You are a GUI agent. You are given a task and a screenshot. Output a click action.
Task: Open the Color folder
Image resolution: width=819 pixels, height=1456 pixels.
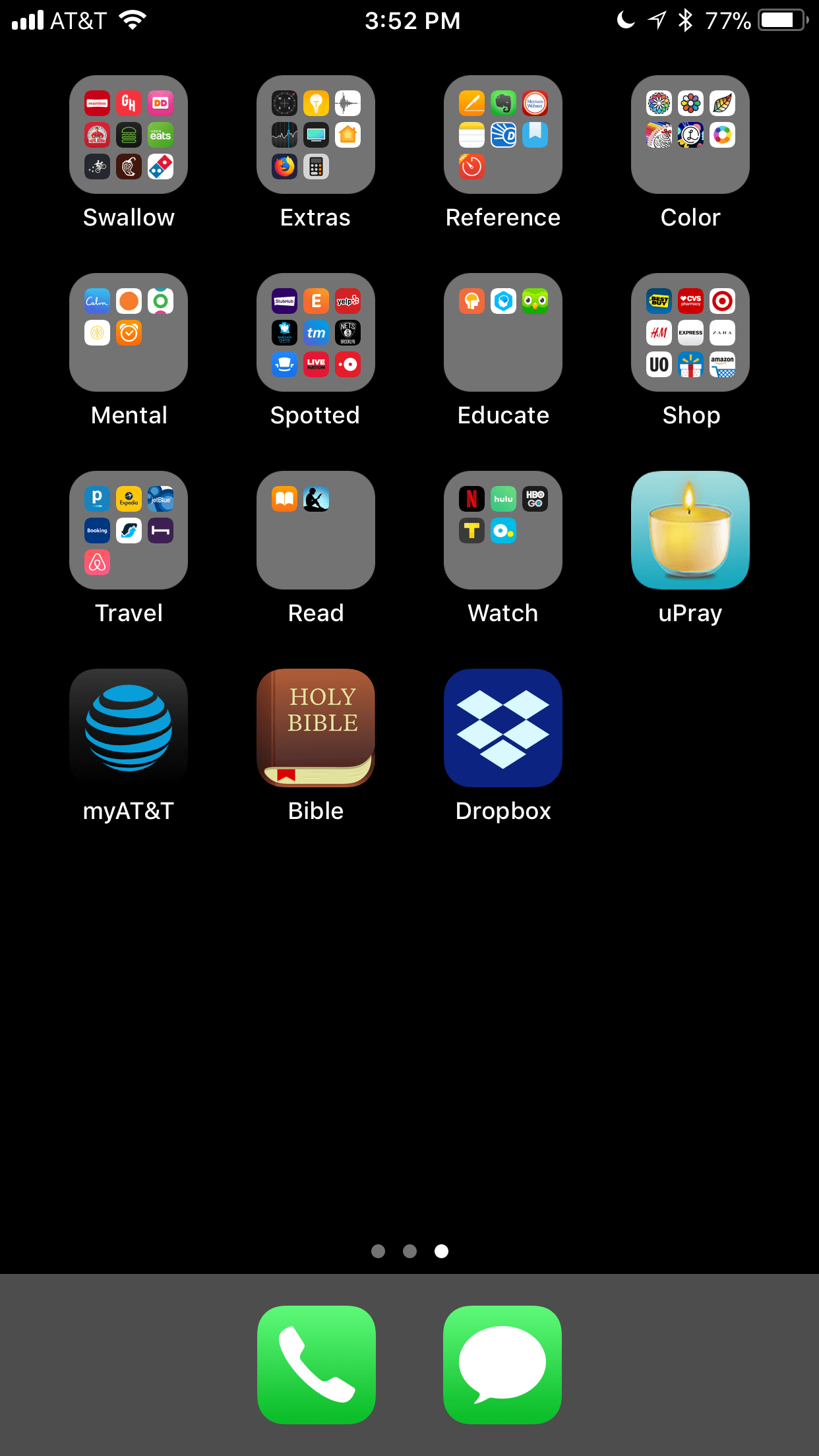(x=690, y=135)
